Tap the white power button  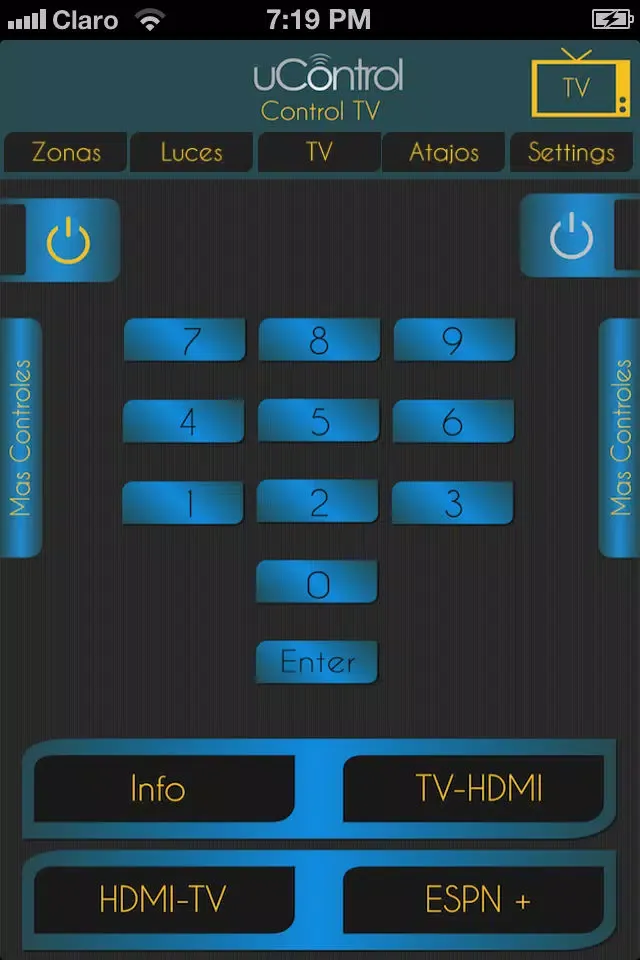click(x=571, y=238)
